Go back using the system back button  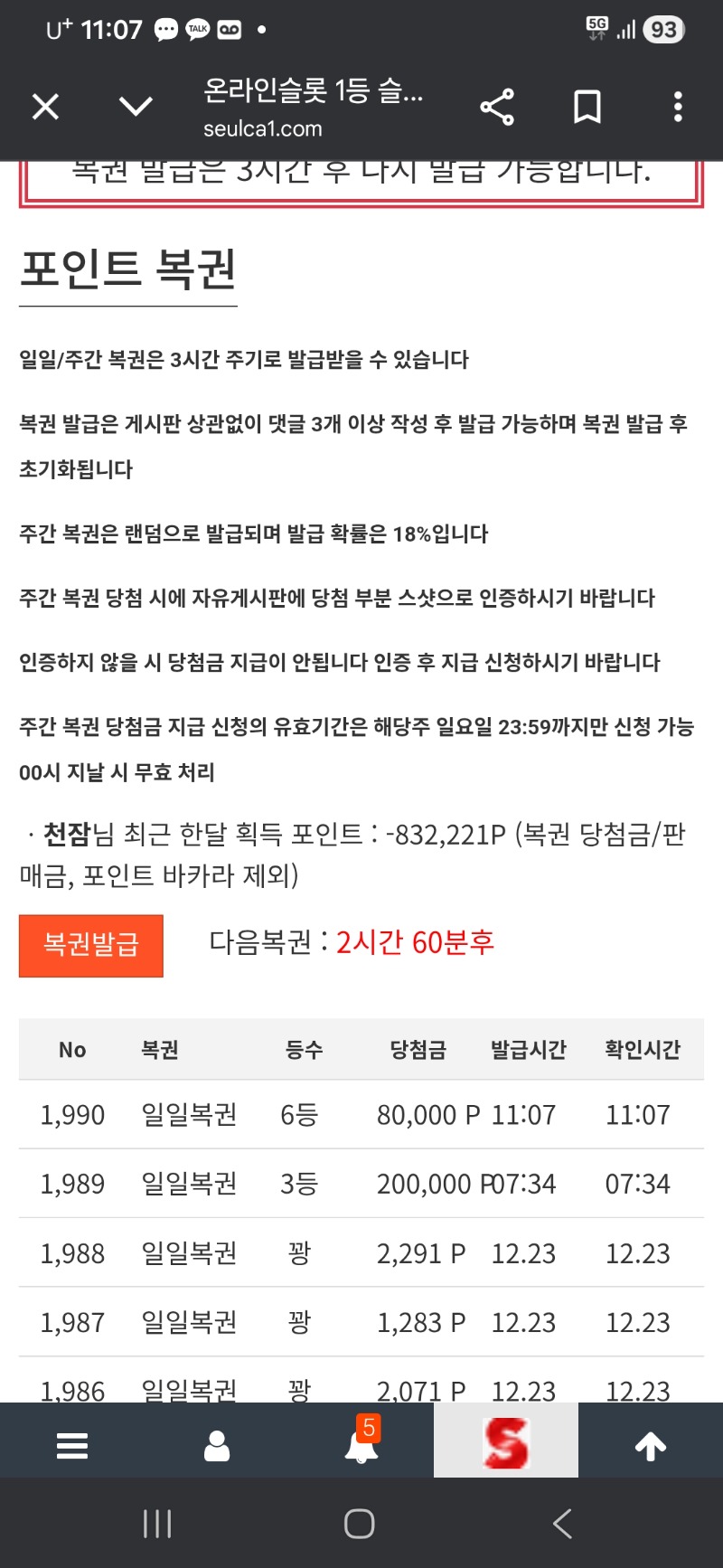[x=562, y=1524]
